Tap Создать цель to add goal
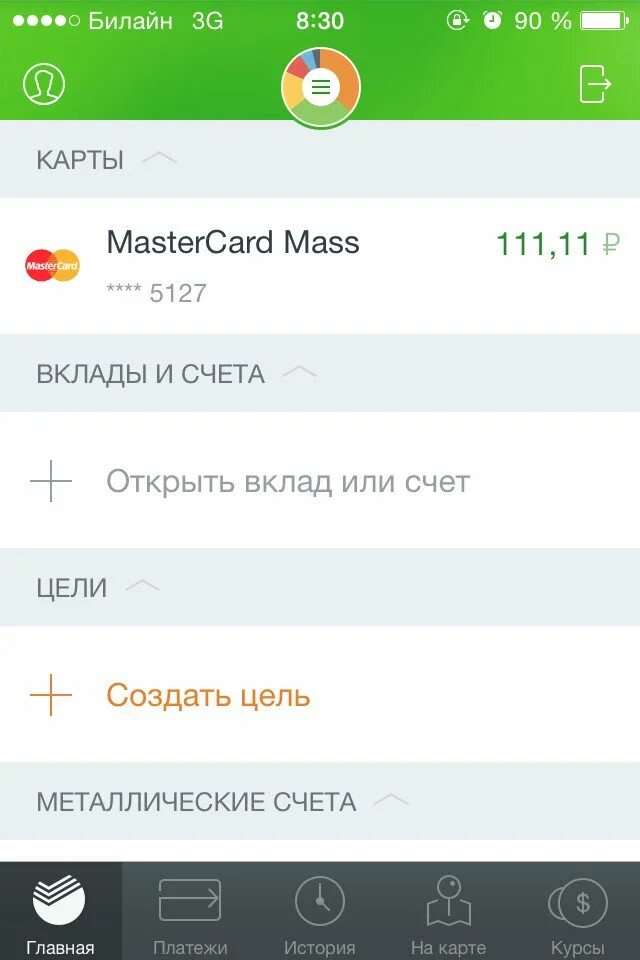The image size is (640, 960). [208, 696]
